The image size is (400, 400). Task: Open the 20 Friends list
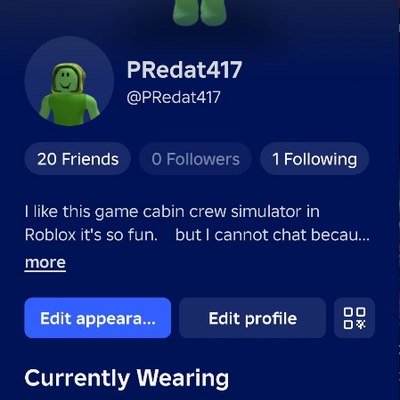pyautogui.click(x=78, y=159)
